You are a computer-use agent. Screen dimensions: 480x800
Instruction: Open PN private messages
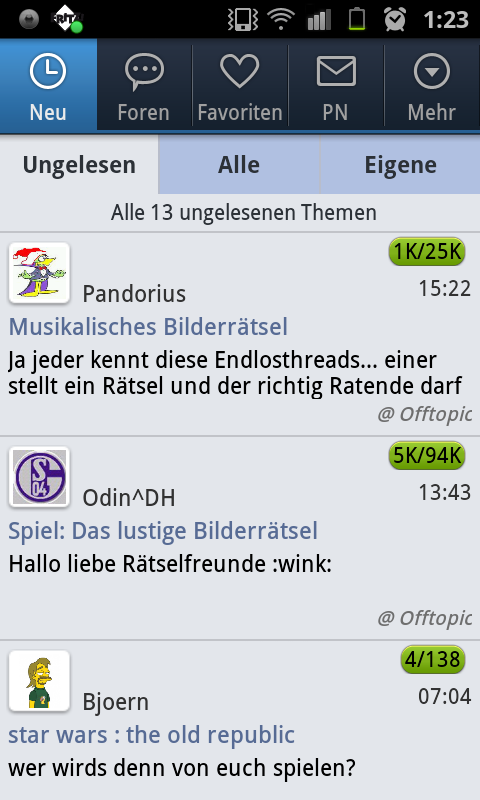click(336, 85)
